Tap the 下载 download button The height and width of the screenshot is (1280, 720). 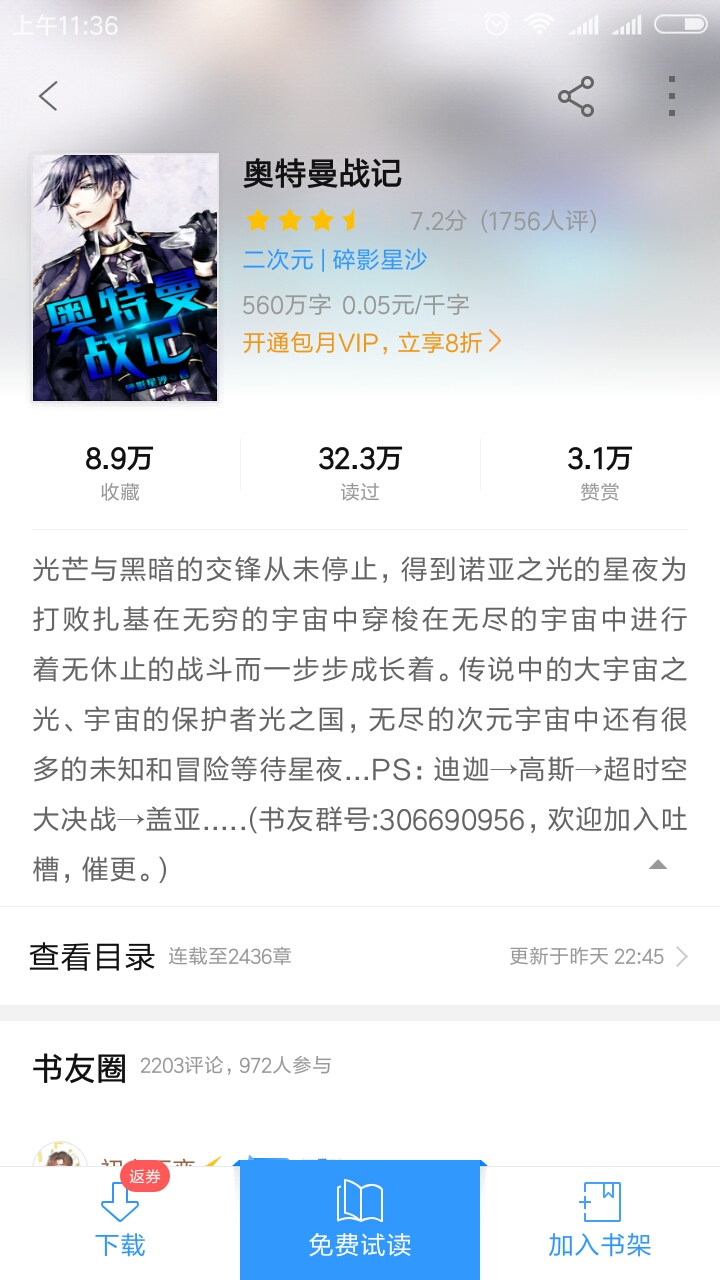pos(120,1222)
